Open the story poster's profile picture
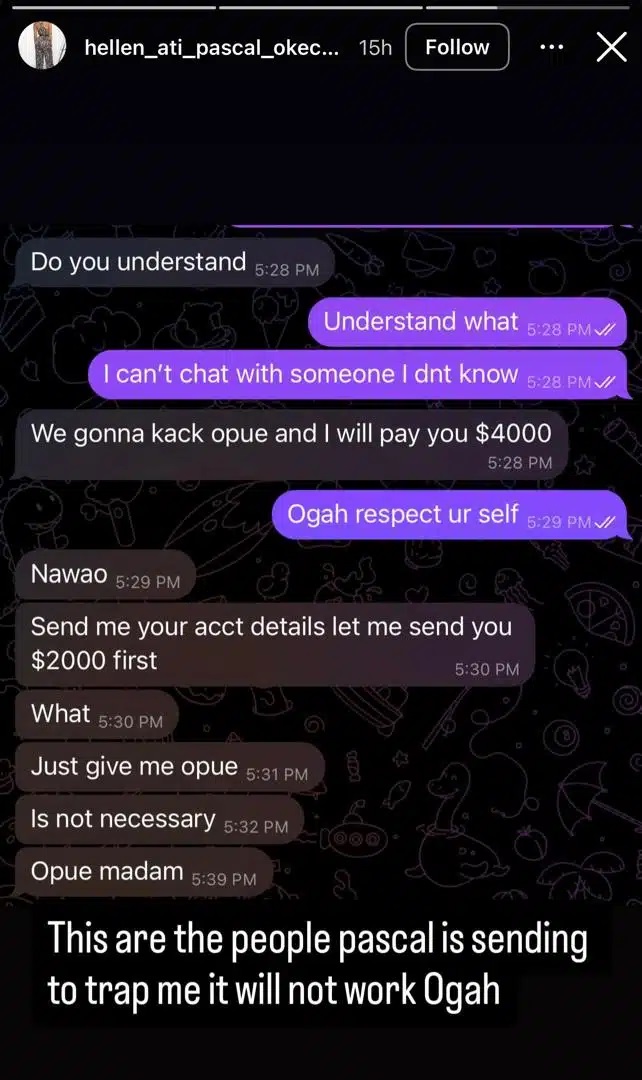 [43, 46]
